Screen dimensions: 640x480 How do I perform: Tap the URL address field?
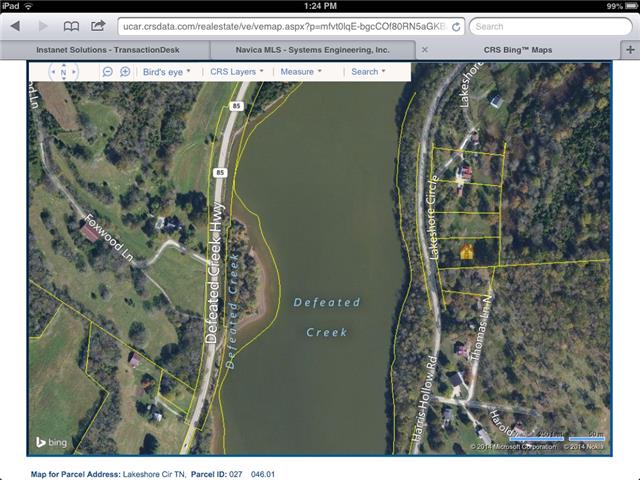[x=280, y=26]
